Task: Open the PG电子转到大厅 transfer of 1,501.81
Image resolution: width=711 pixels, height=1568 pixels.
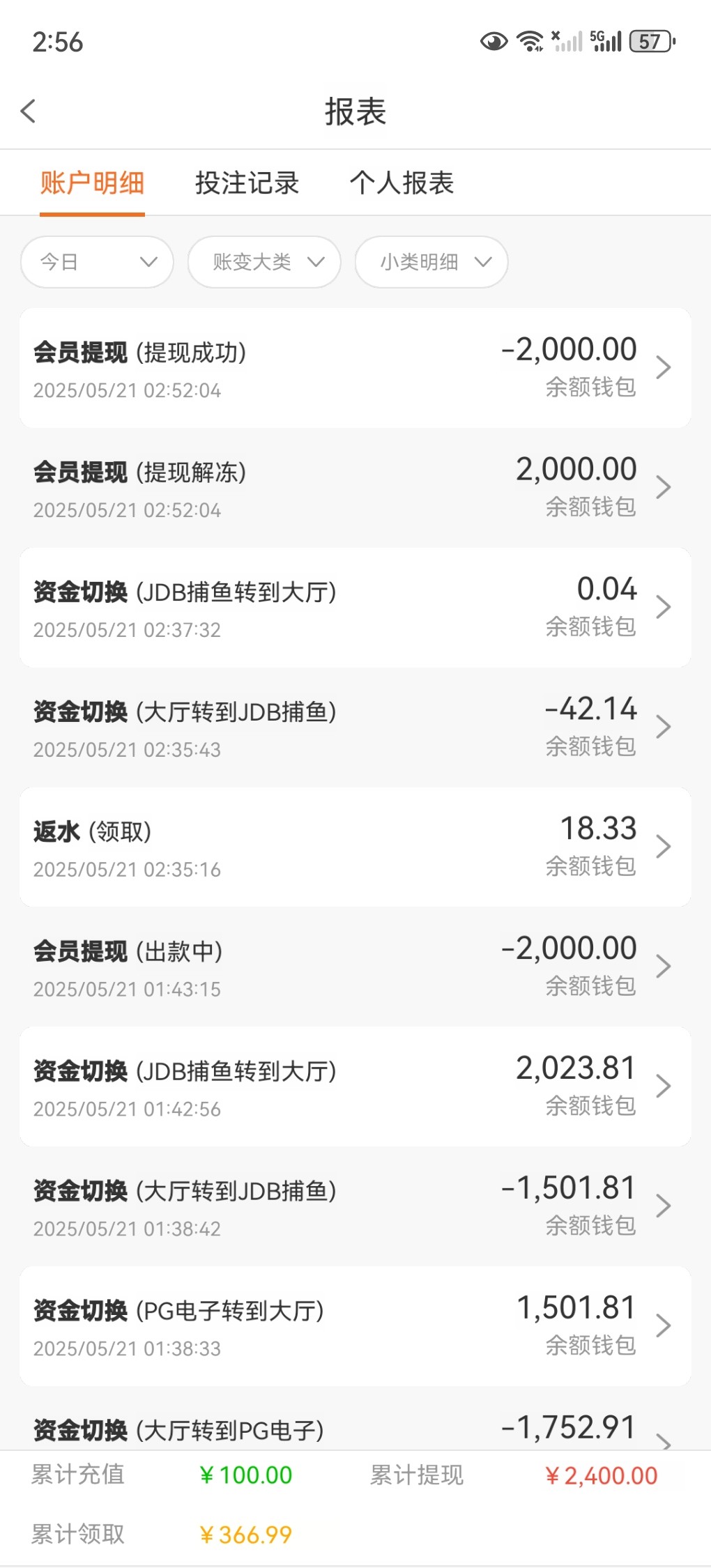Action: [x=355, y=1327]
